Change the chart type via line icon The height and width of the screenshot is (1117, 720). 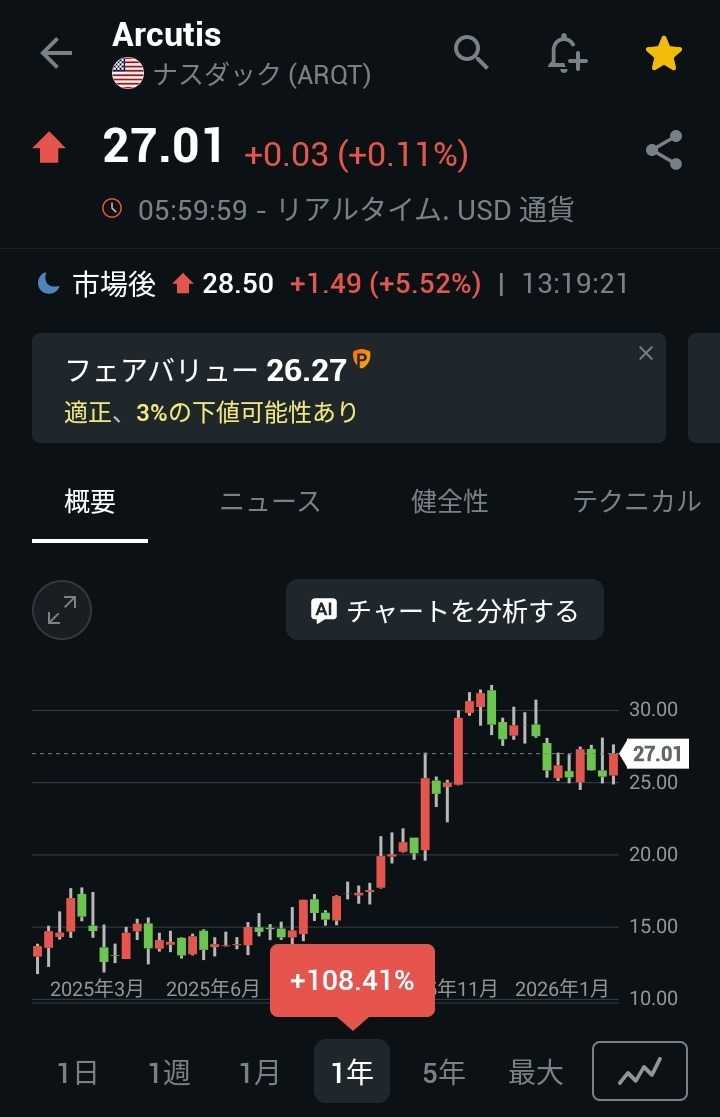pos(640,1072)
